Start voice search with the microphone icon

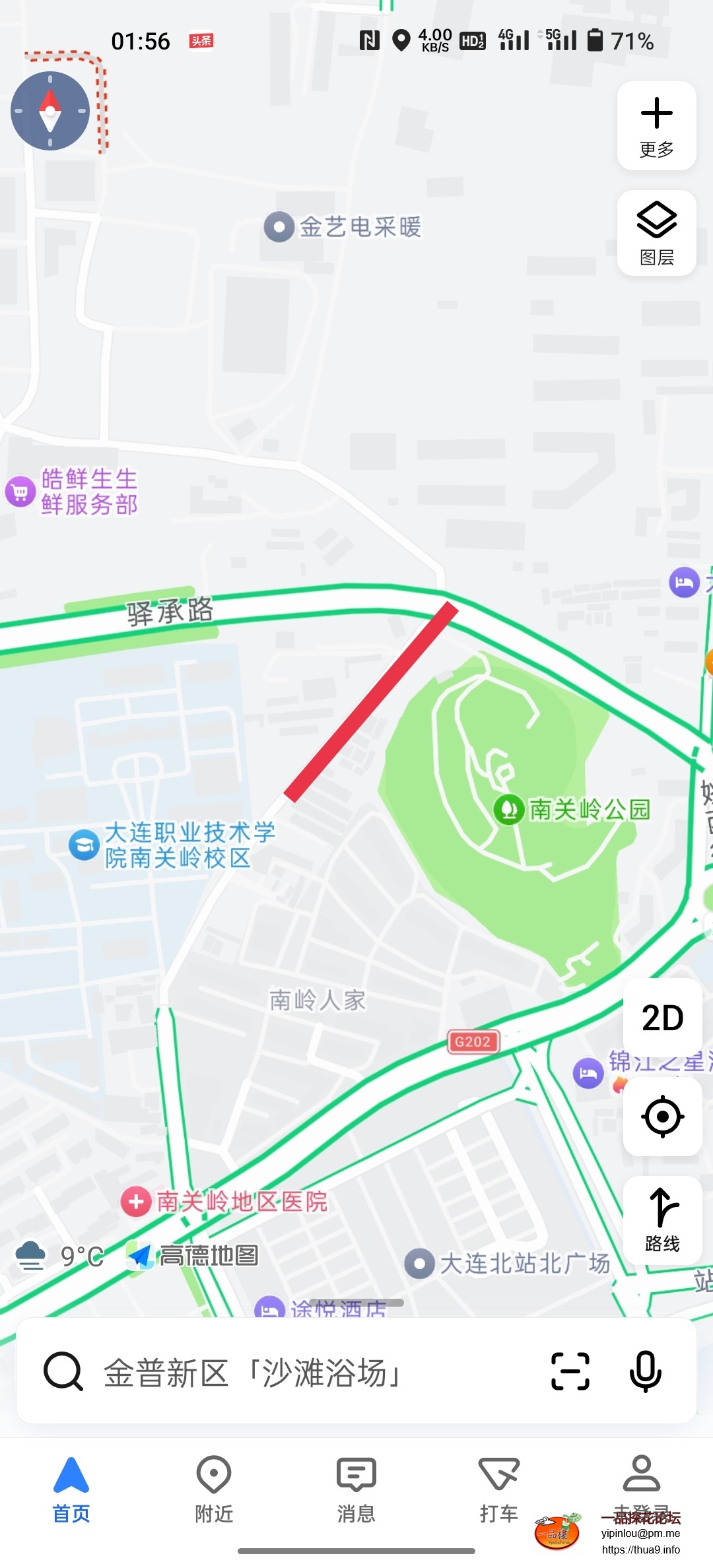(645, 1371)
